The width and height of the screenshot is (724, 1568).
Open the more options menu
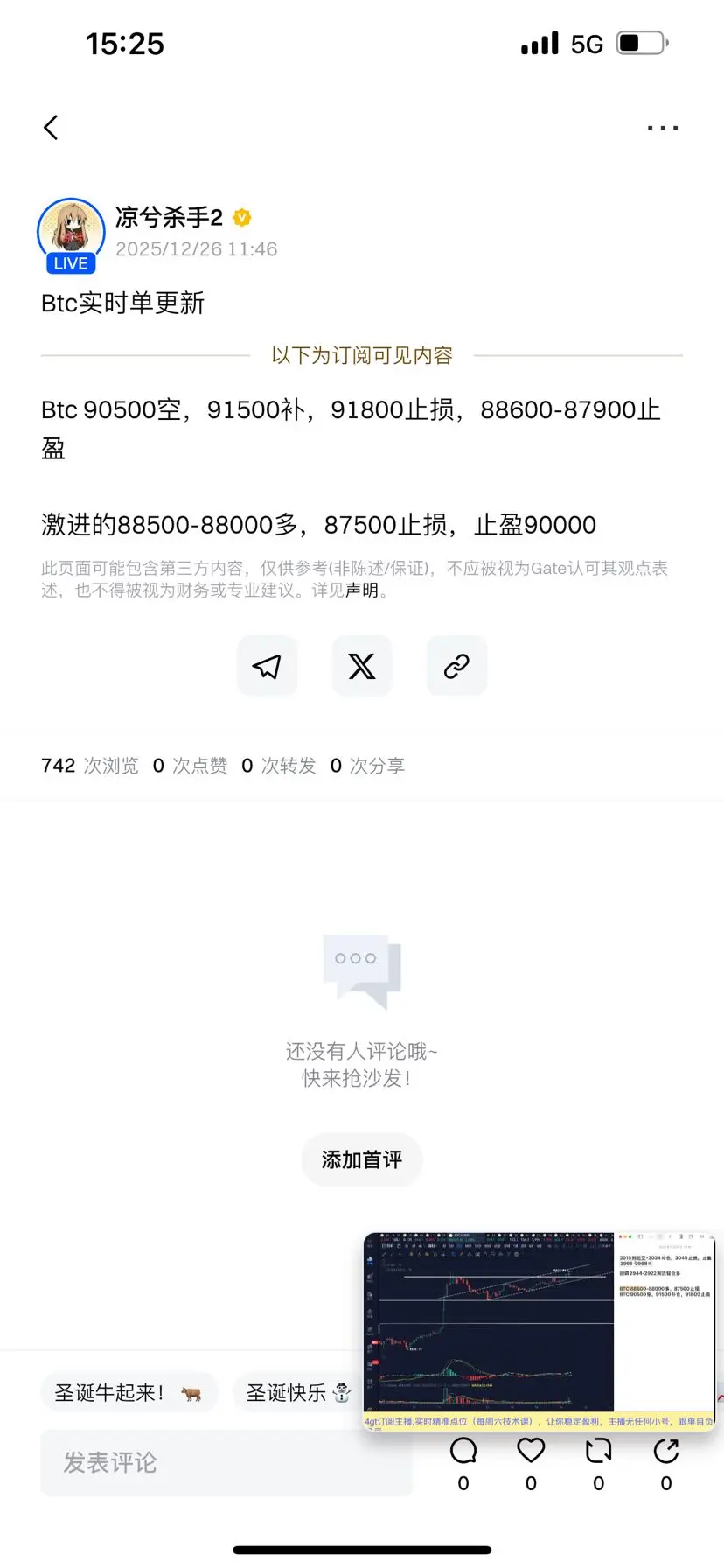[x=662, y=127]
